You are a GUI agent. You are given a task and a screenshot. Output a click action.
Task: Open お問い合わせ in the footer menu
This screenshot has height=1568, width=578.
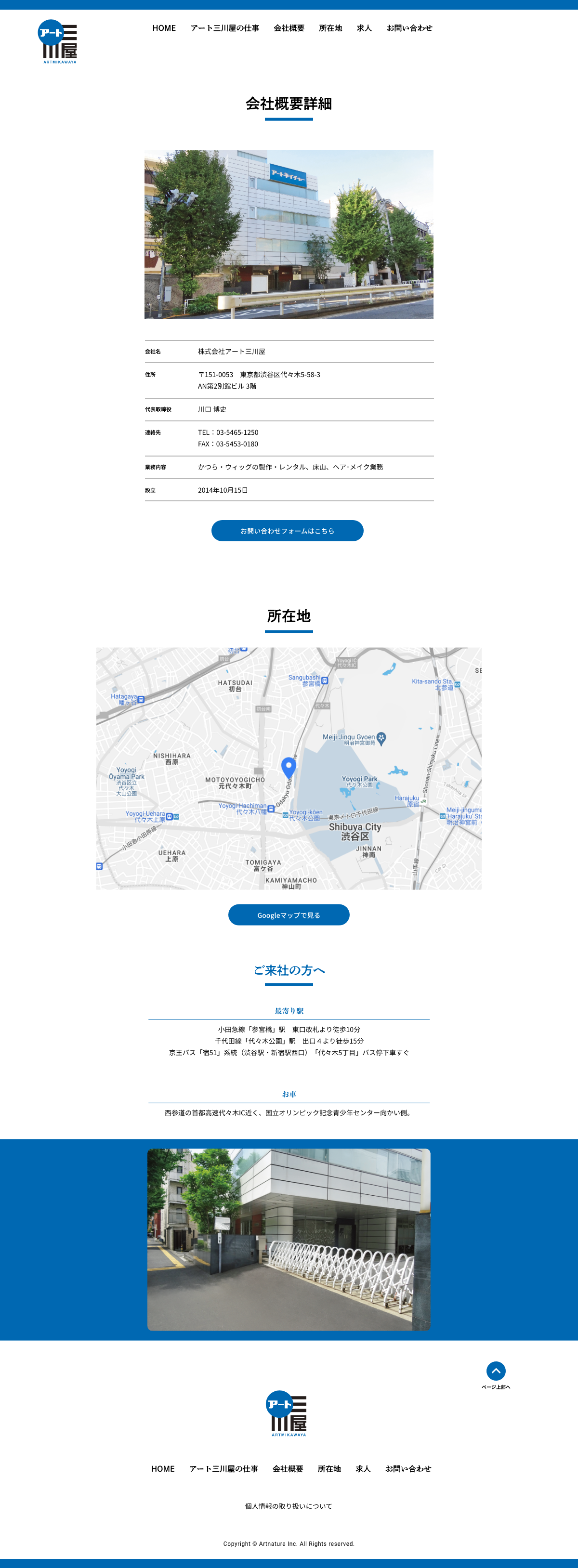click(x=408, y=1469)
